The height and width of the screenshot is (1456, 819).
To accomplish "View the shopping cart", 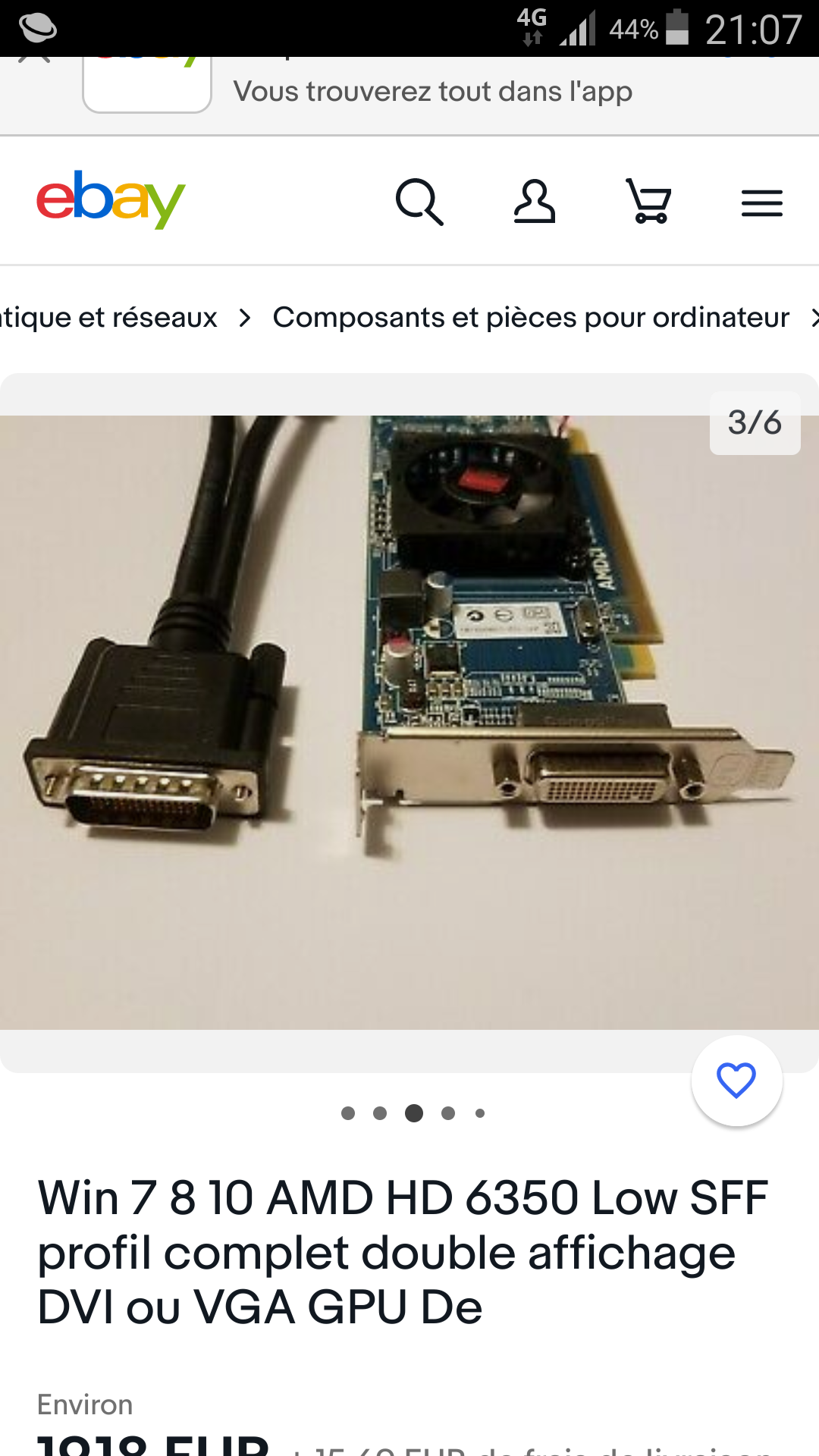I will 649,202.
